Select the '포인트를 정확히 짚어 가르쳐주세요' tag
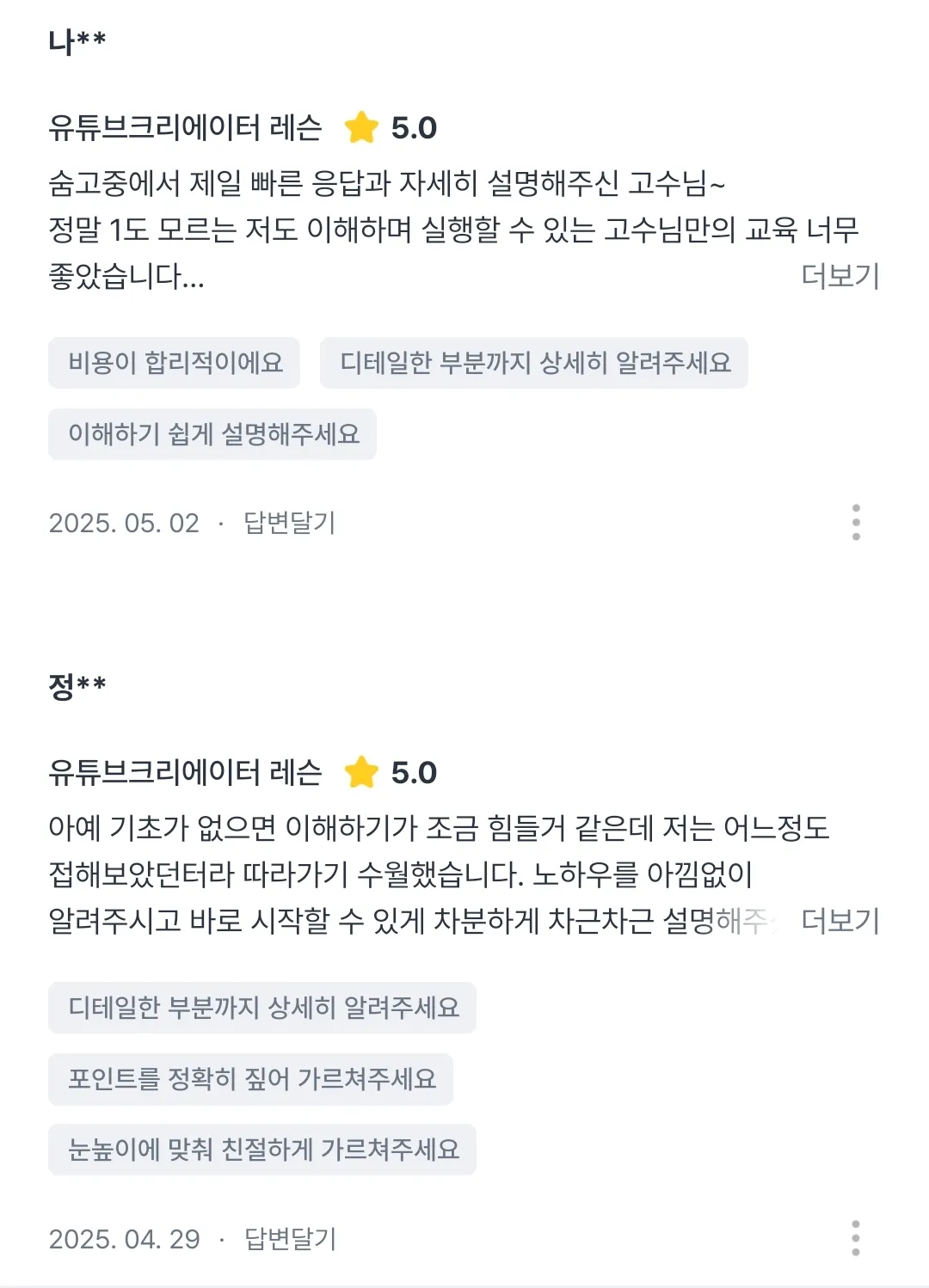The width and height of the screenshot is (929, 1288). [249, 1079]
